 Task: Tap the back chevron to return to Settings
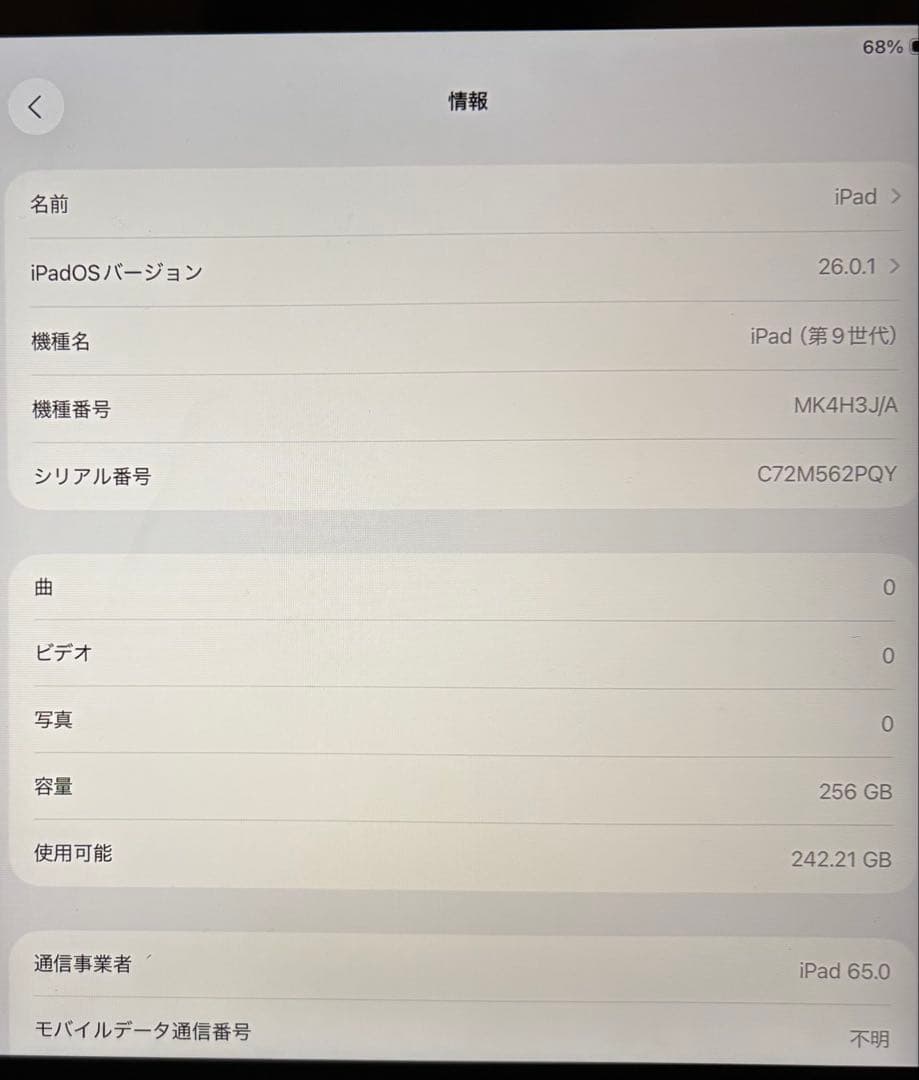[35, 106]
